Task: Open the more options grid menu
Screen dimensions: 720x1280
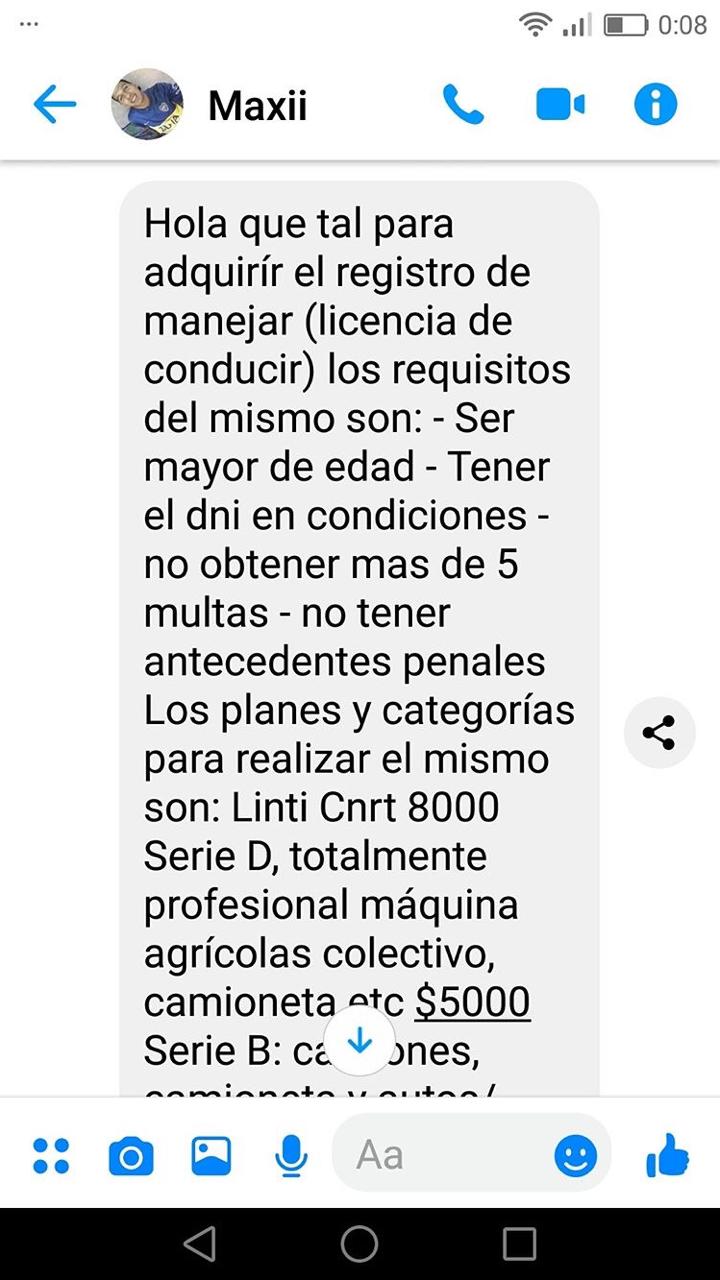Action: click(x=50, y=1156)
